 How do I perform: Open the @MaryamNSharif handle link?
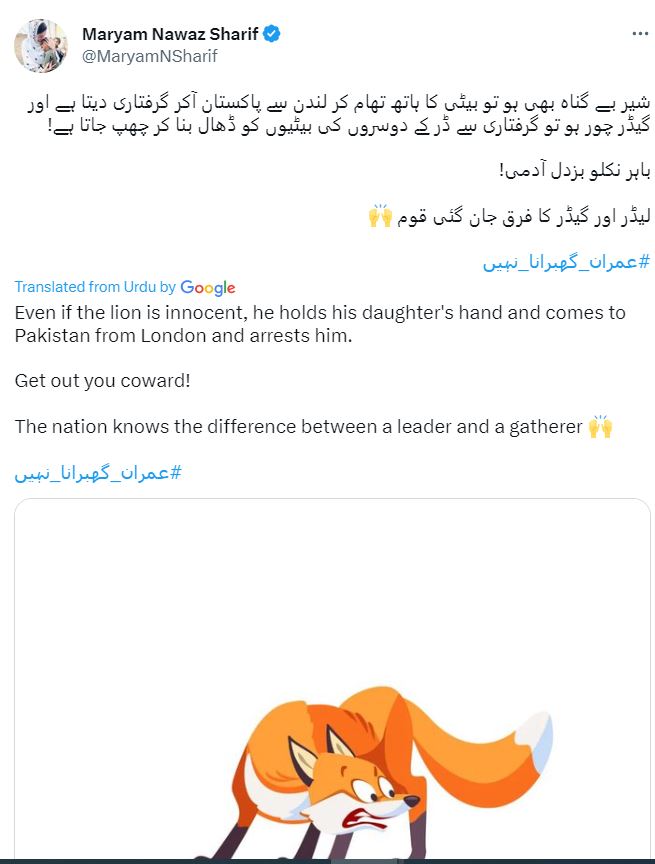[149, 56]
